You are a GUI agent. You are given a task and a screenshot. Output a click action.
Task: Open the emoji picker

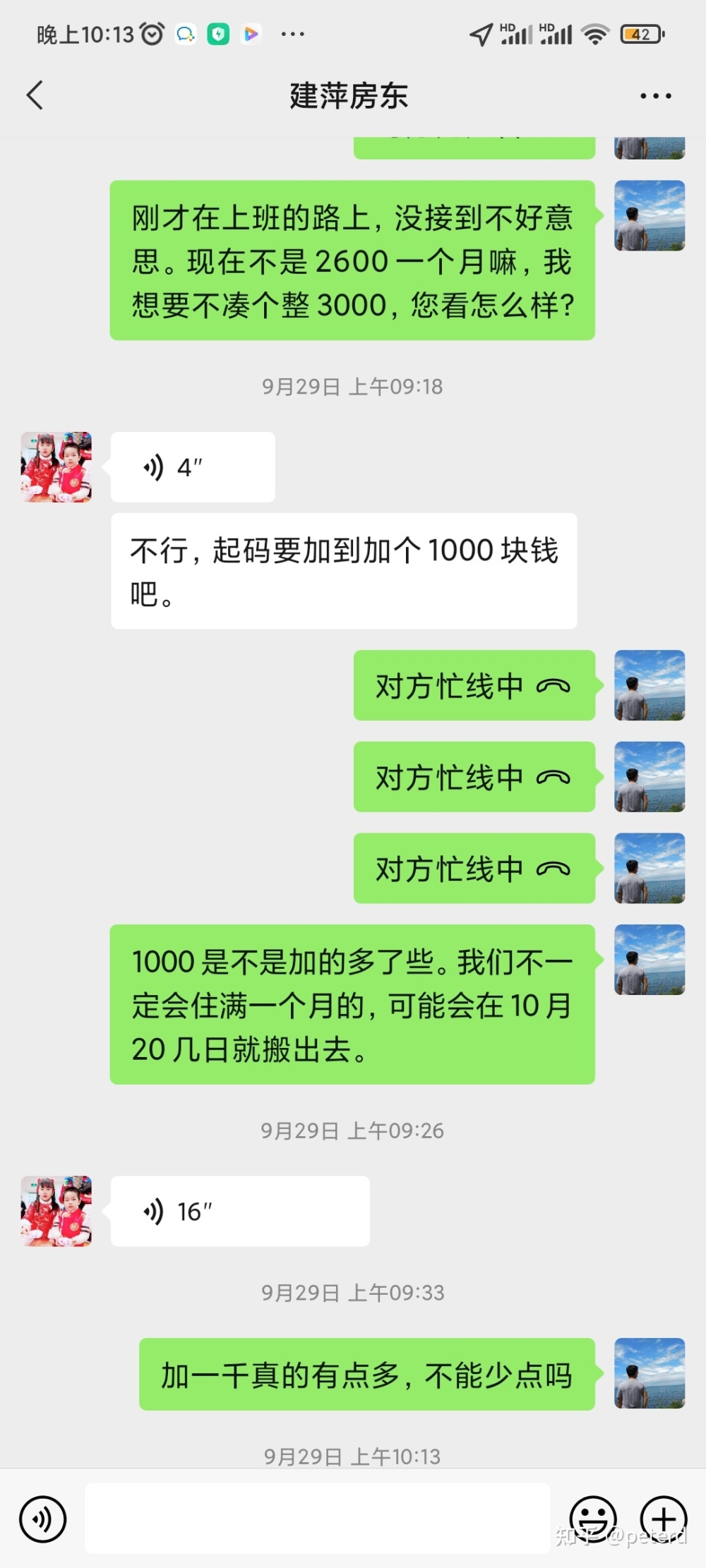pos(592,1519)
